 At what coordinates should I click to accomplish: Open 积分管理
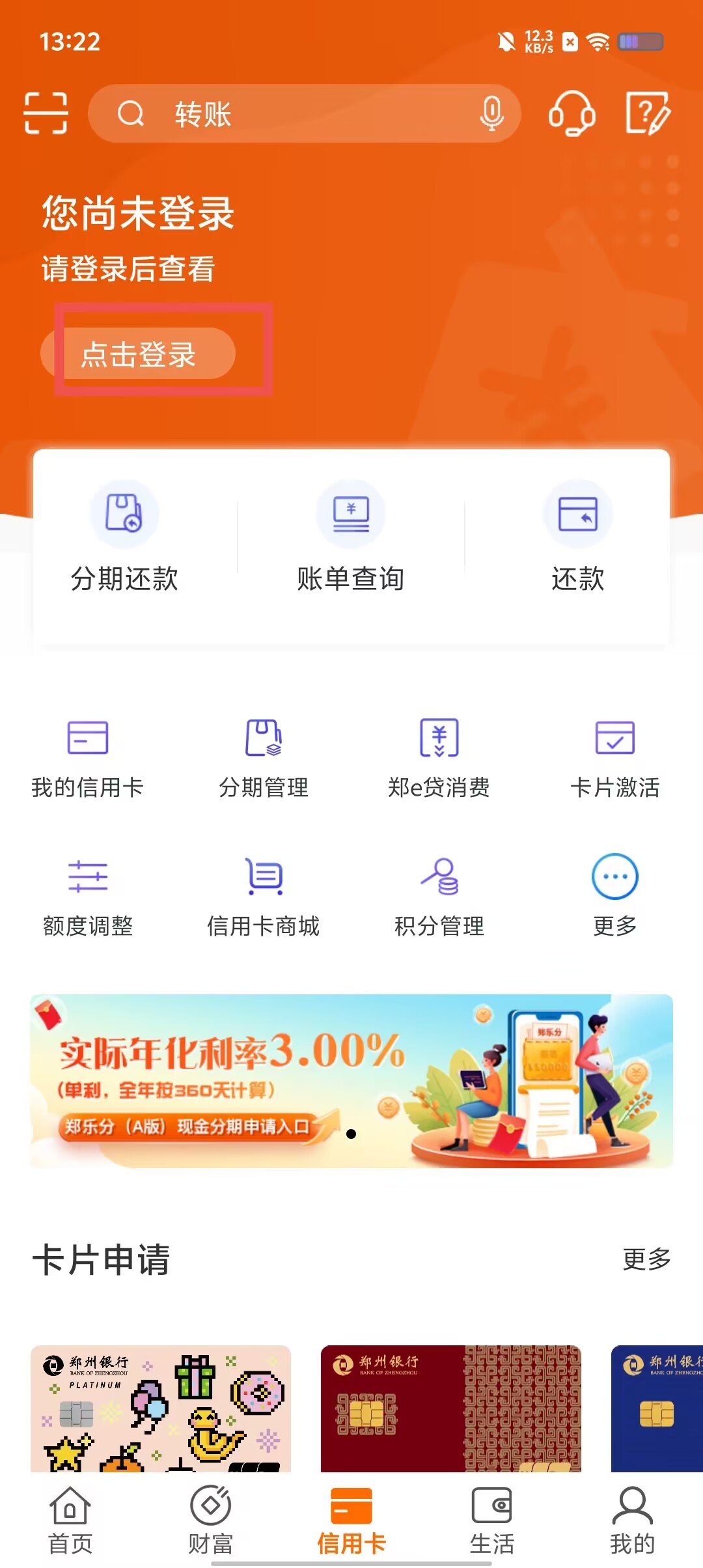pos(439,898)
